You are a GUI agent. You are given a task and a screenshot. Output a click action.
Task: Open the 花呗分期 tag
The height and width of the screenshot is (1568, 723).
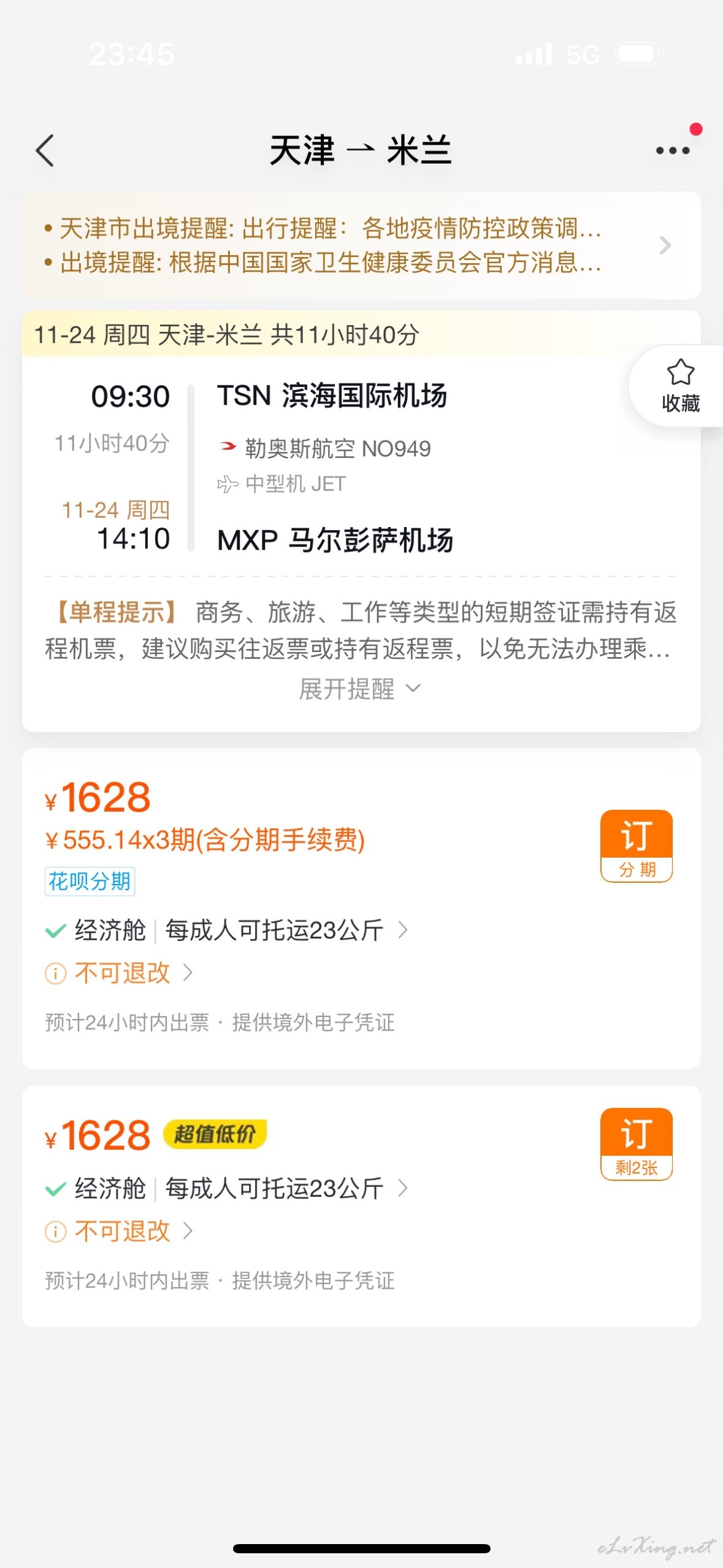pyautogui.click(x=90, y=882)
